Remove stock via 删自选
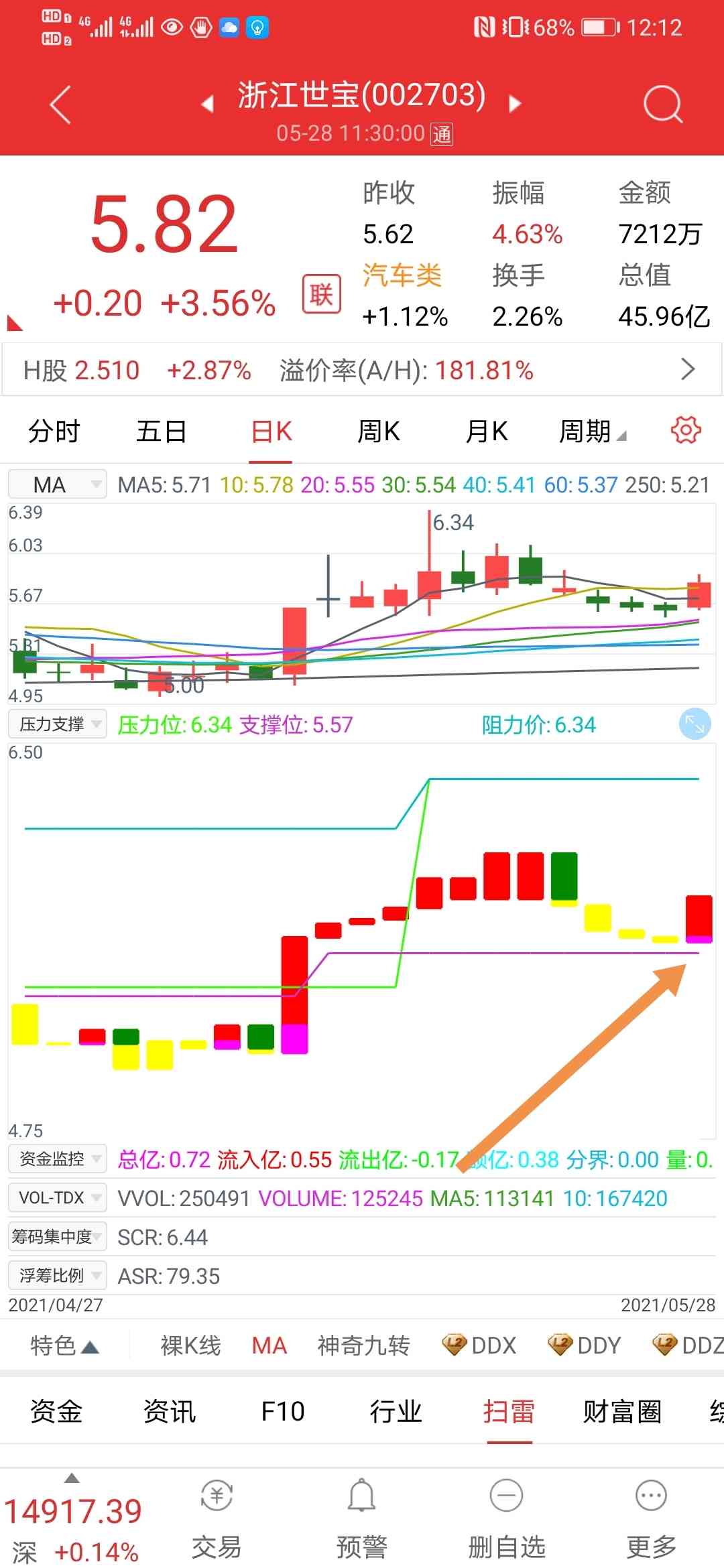724x1568 pixels. pyautogui.click(x=507, y=1518)
